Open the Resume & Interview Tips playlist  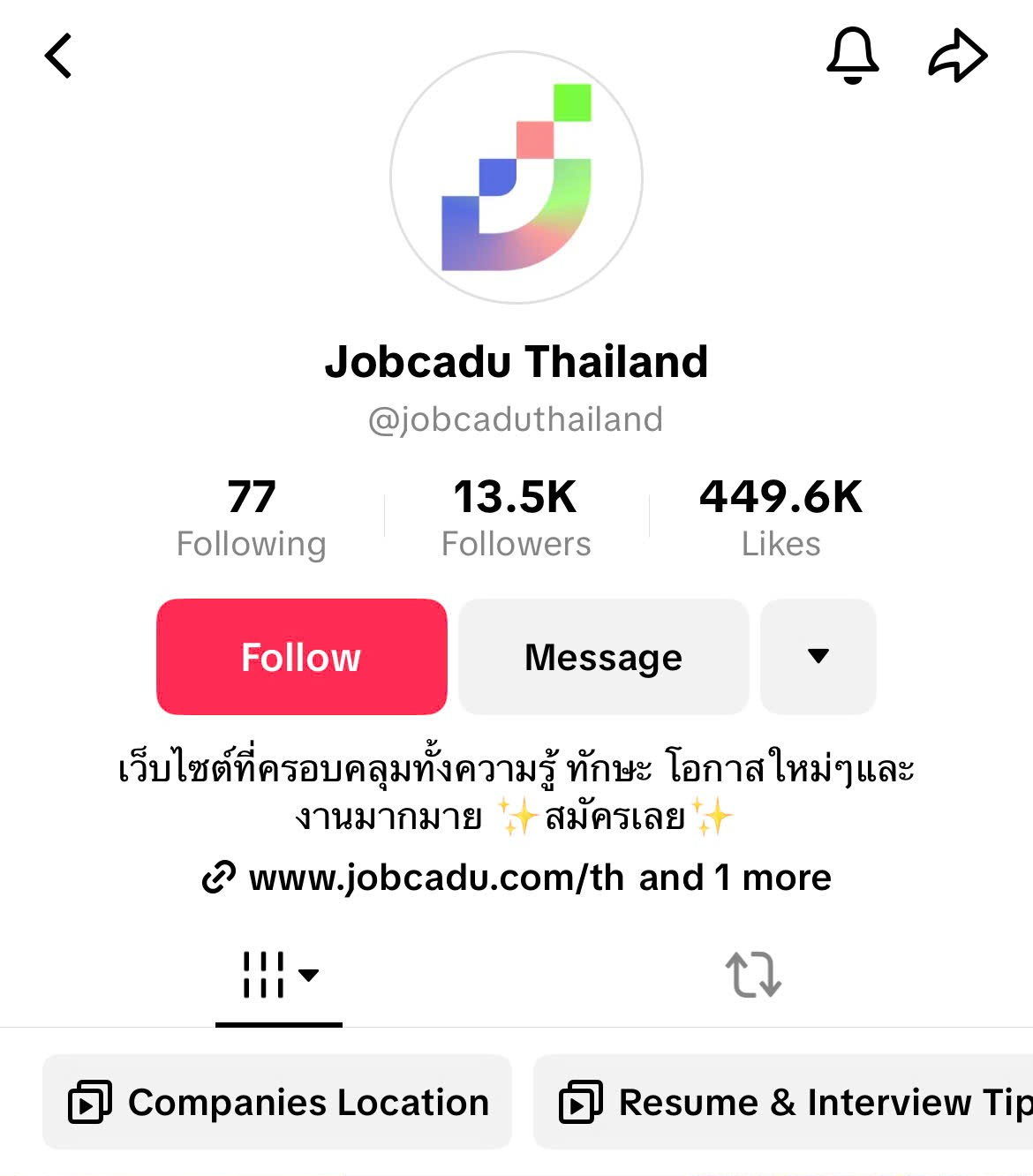click(786, 1102)
